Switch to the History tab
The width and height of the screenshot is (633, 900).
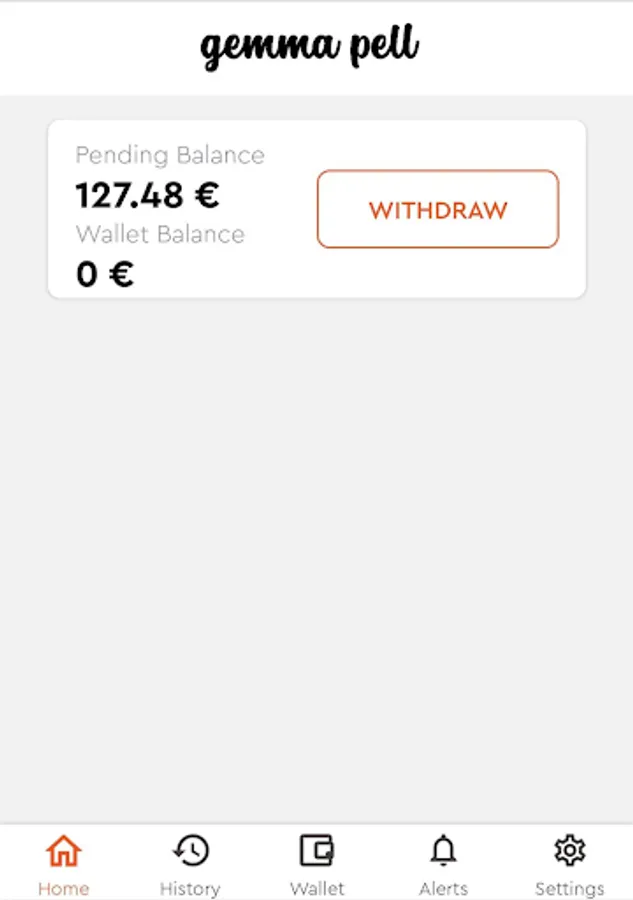point(190,864)
